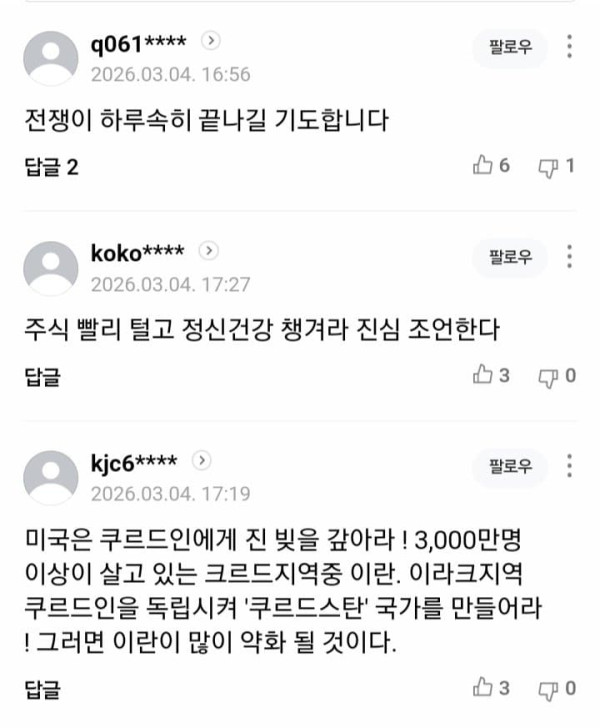Like the kjc6**** comment
The image size is (600, 728).
point(492,688)
